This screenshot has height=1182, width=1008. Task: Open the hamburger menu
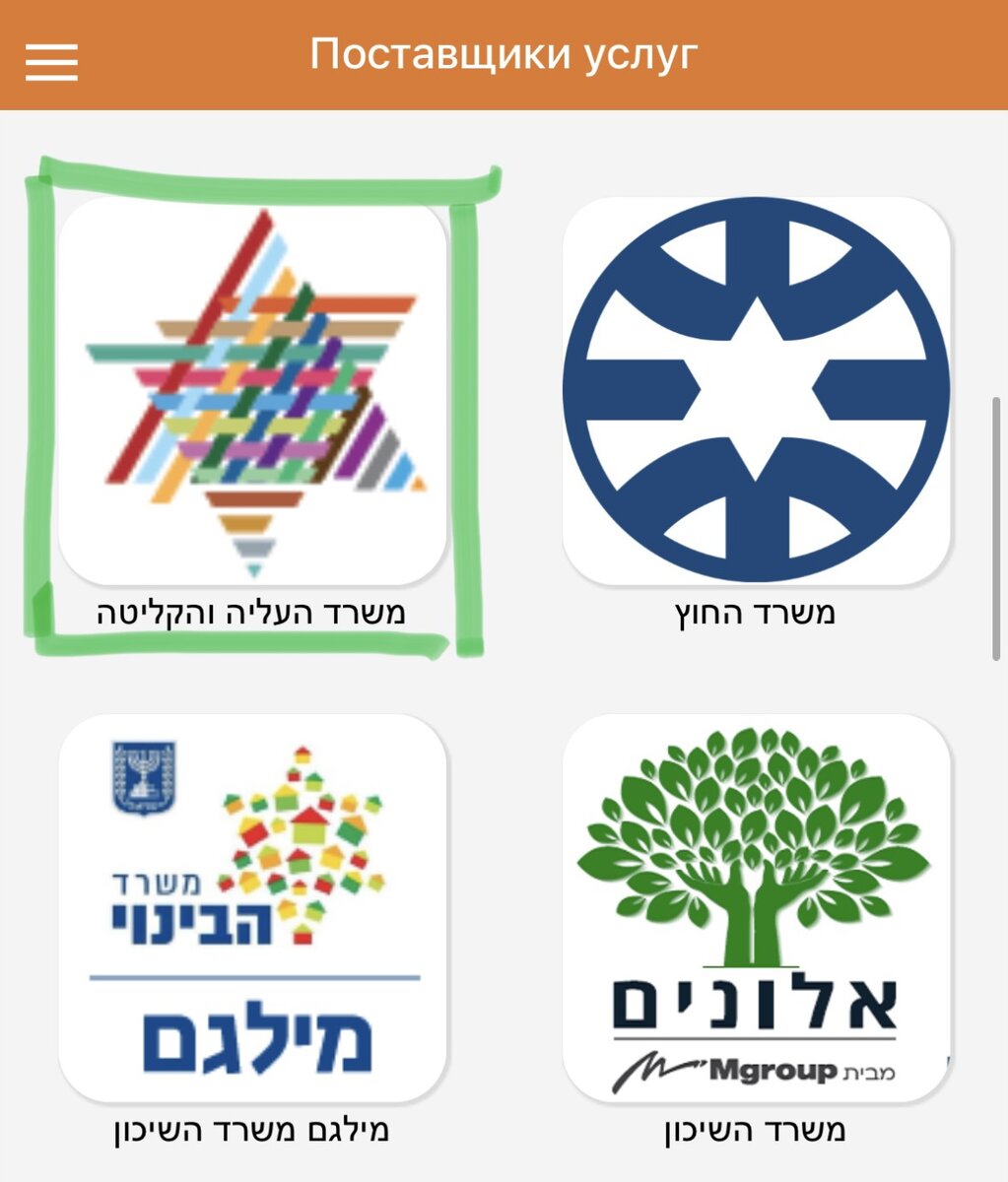pos(51,61)
